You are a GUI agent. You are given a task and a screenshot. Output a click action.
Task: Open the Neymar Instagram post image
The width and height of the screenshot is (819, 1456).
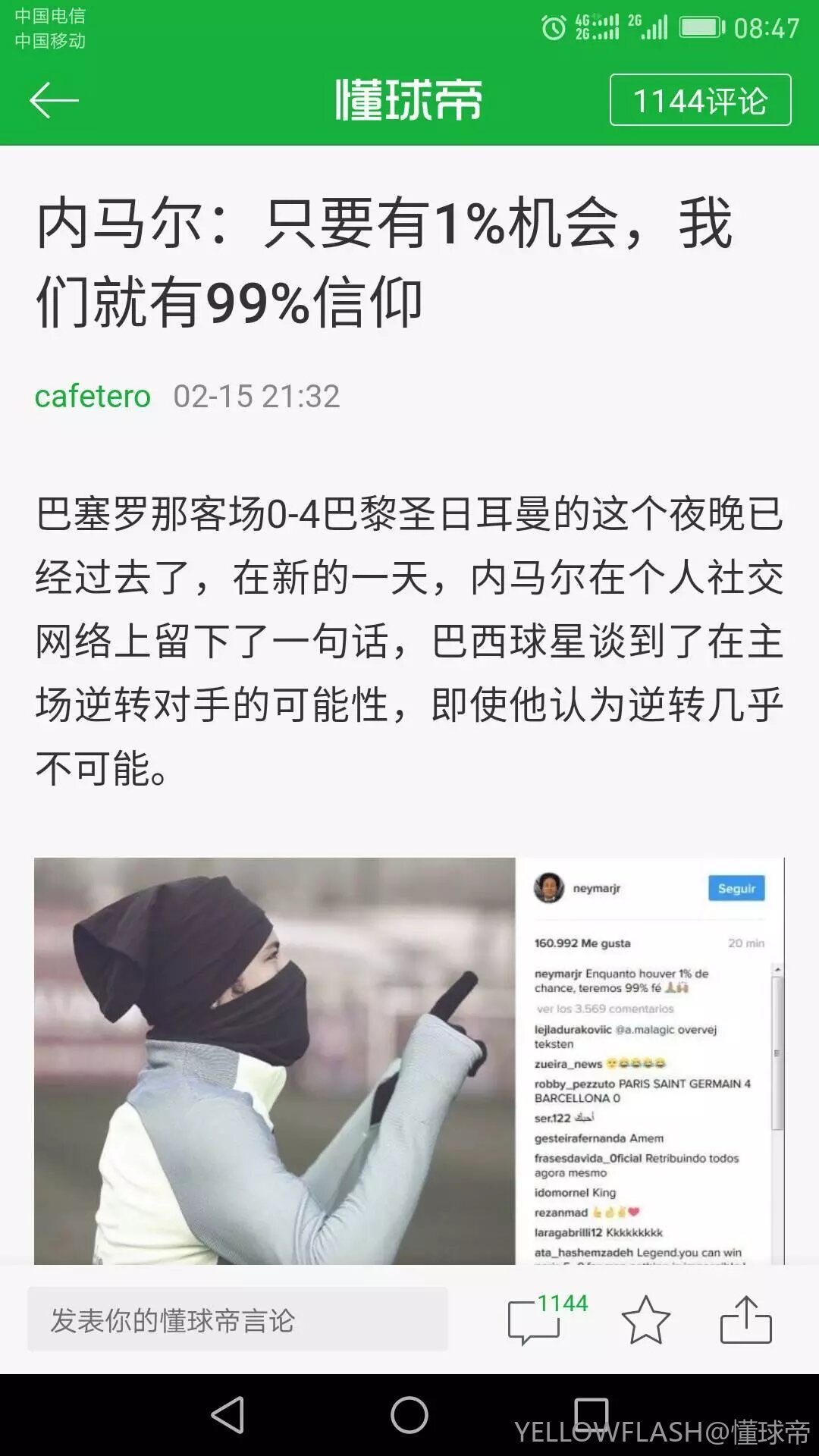click(409, 1060)
